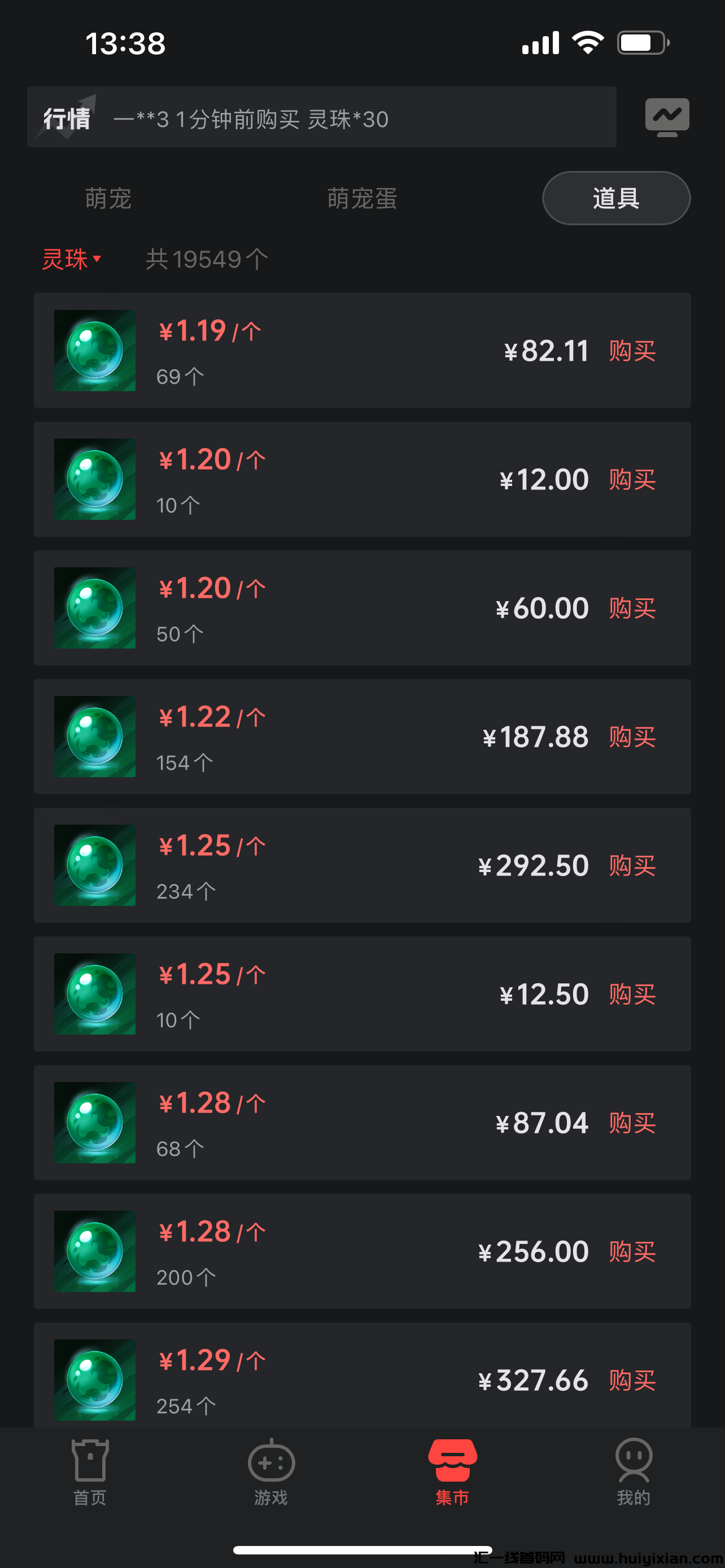This screenshot has width=725, height=1568.
Task: Switch to the 萌宠蛋 tab
Action: [362, 199]
